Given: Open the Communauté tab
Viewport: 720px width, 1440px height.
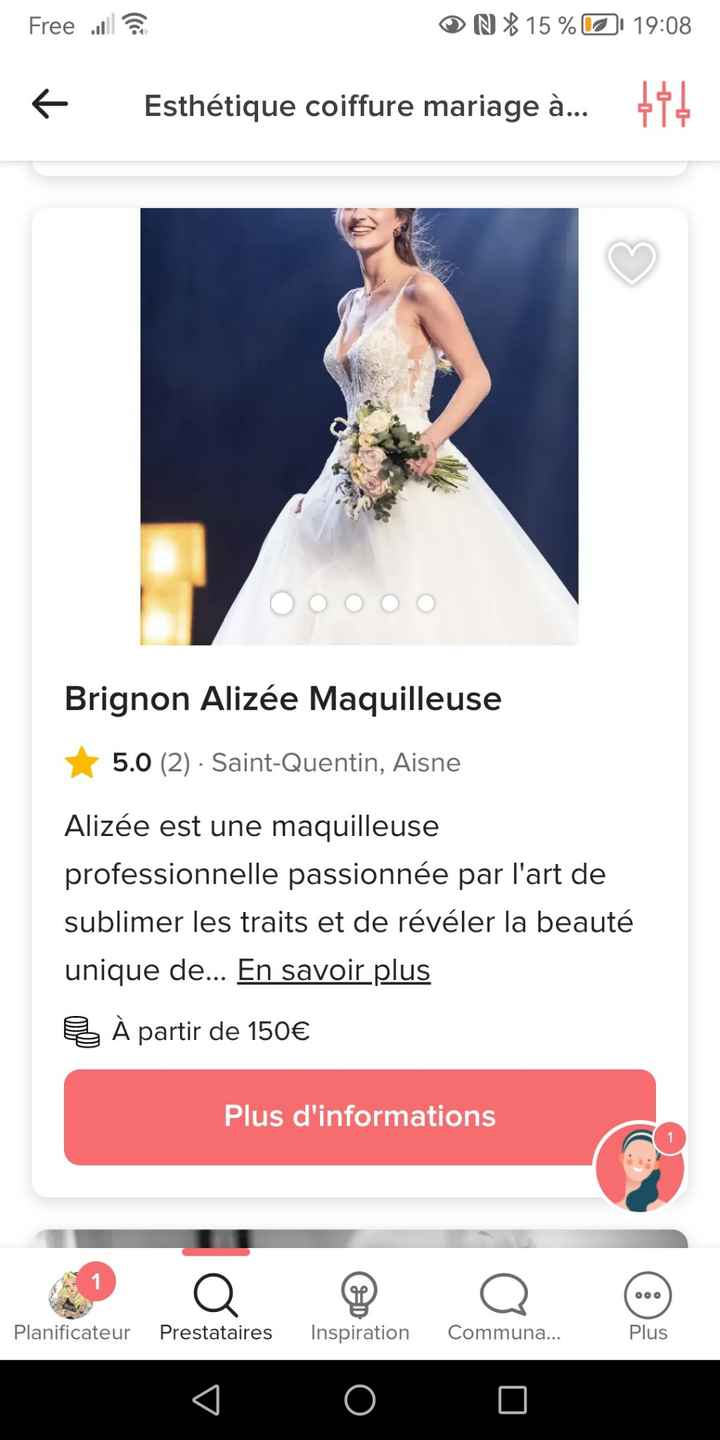Looking at the screenshot, I should pos(504,1305).
